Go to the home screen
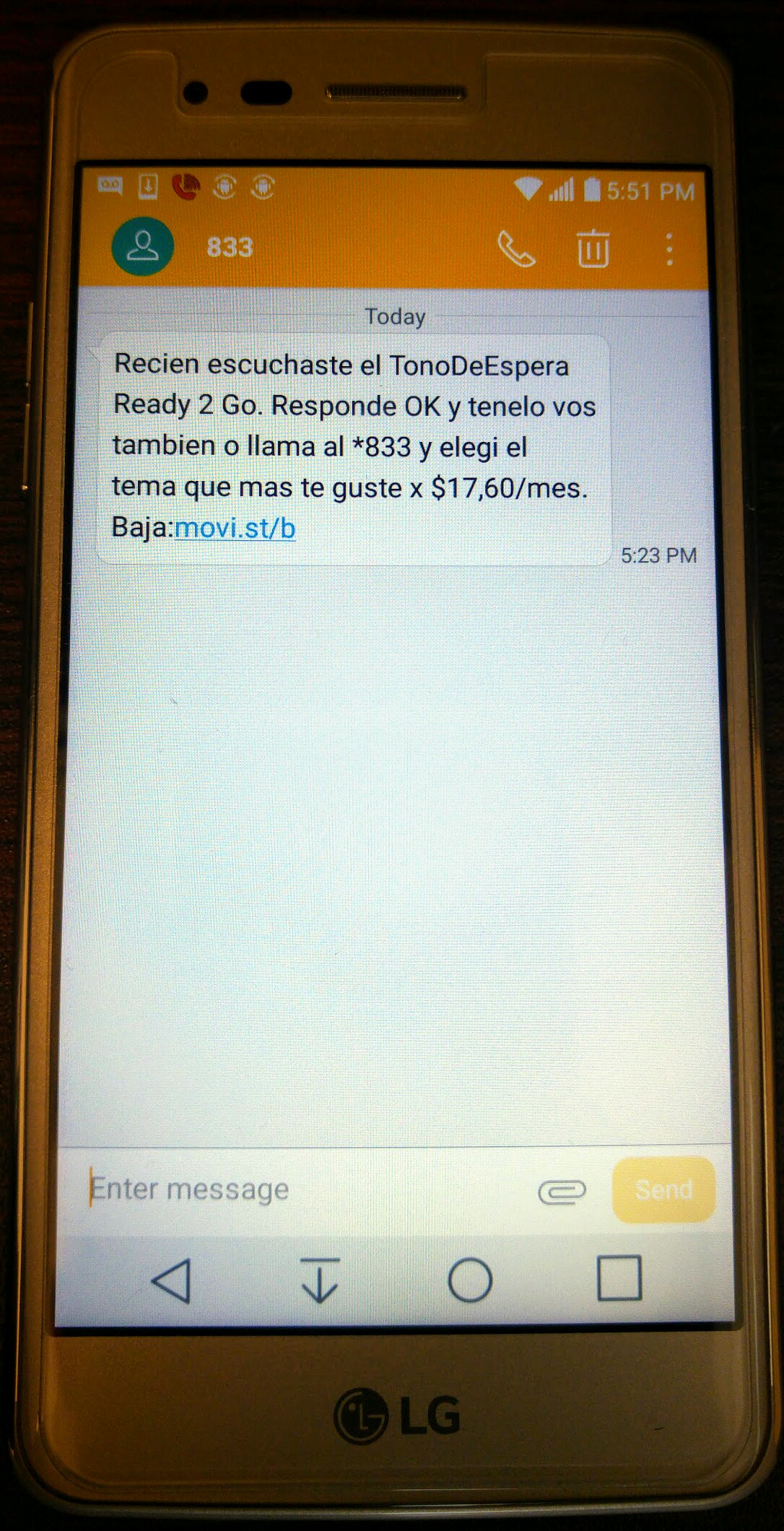 (x=470, y=1280)
